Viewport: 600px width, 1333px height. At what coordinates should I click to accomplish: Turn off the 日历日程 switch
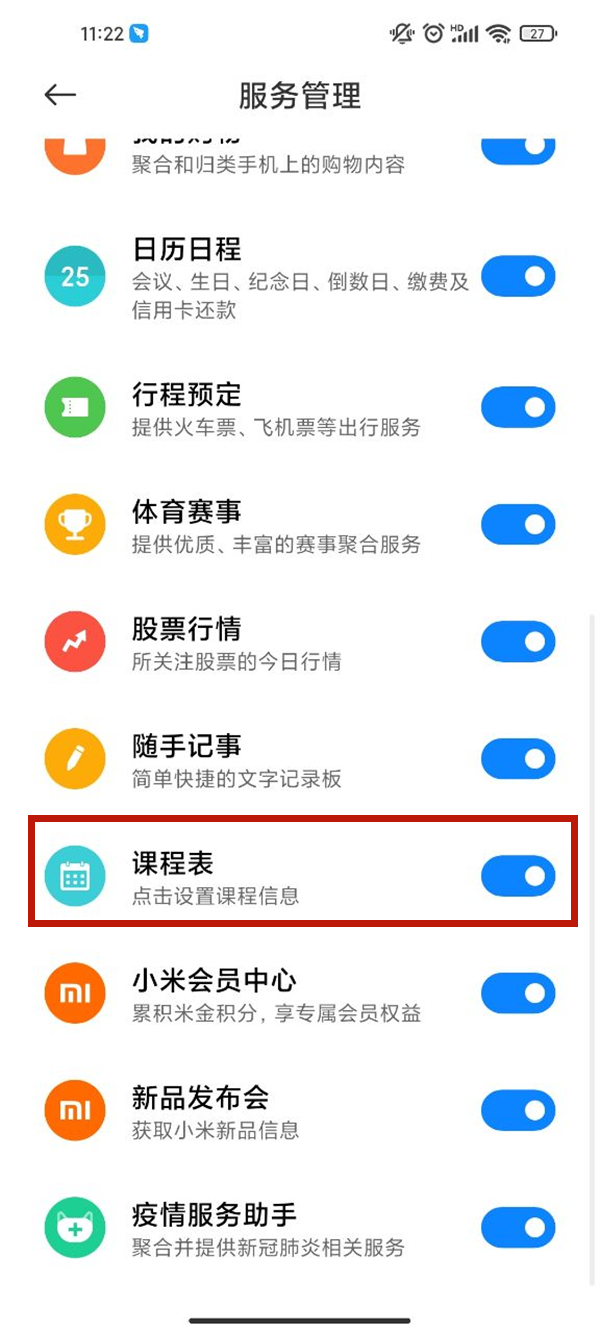[x=518, y=276]
